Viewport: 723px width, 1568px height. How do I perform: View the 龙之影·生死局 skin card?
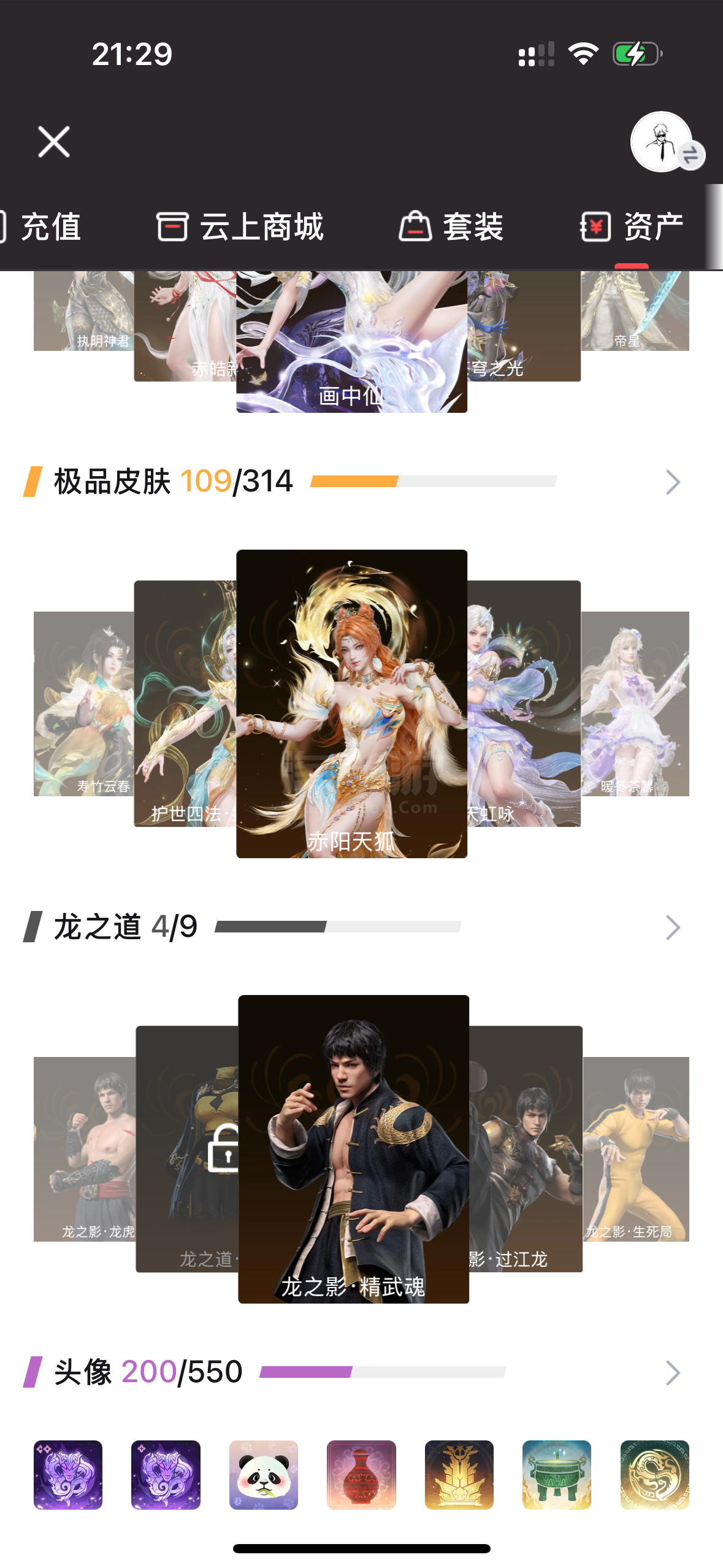[637, 1149]
